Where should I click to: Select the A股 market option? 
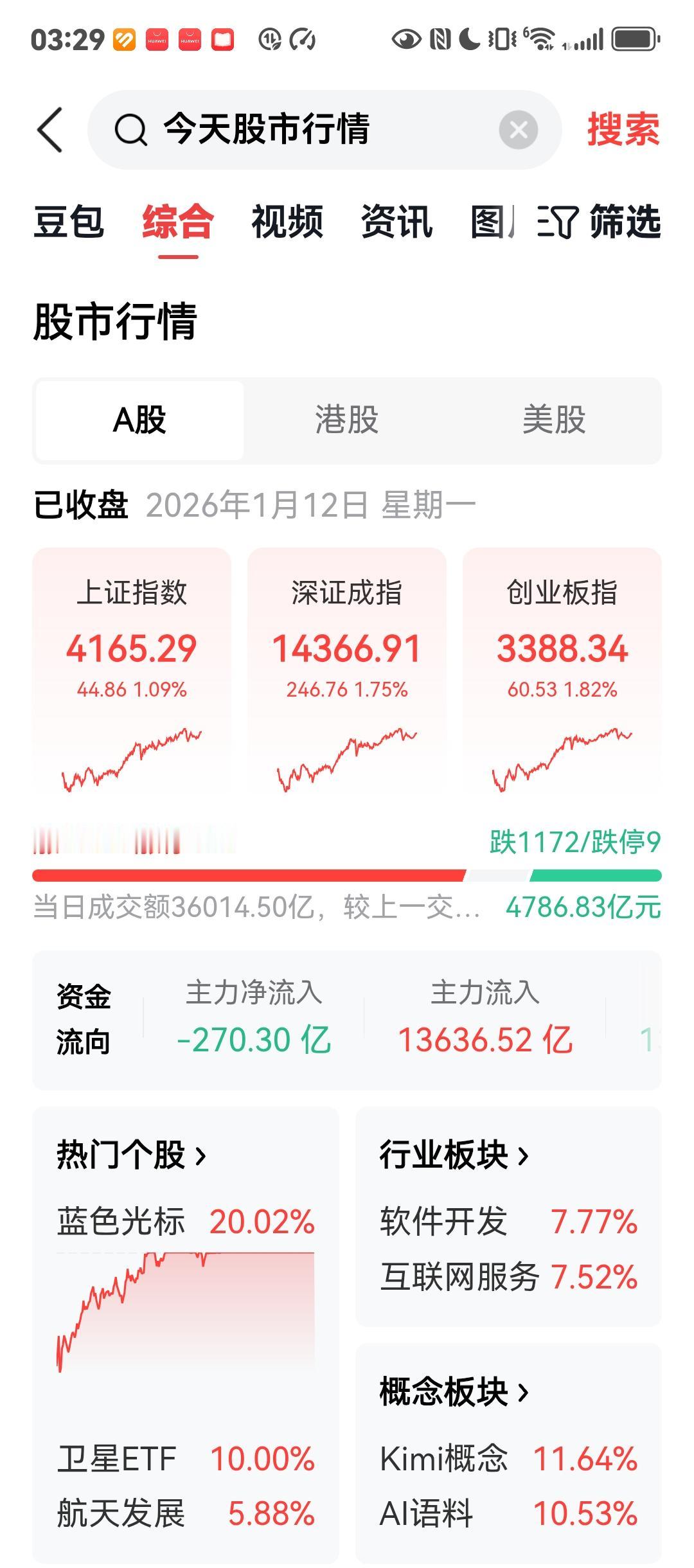click(x=139, y=419)
